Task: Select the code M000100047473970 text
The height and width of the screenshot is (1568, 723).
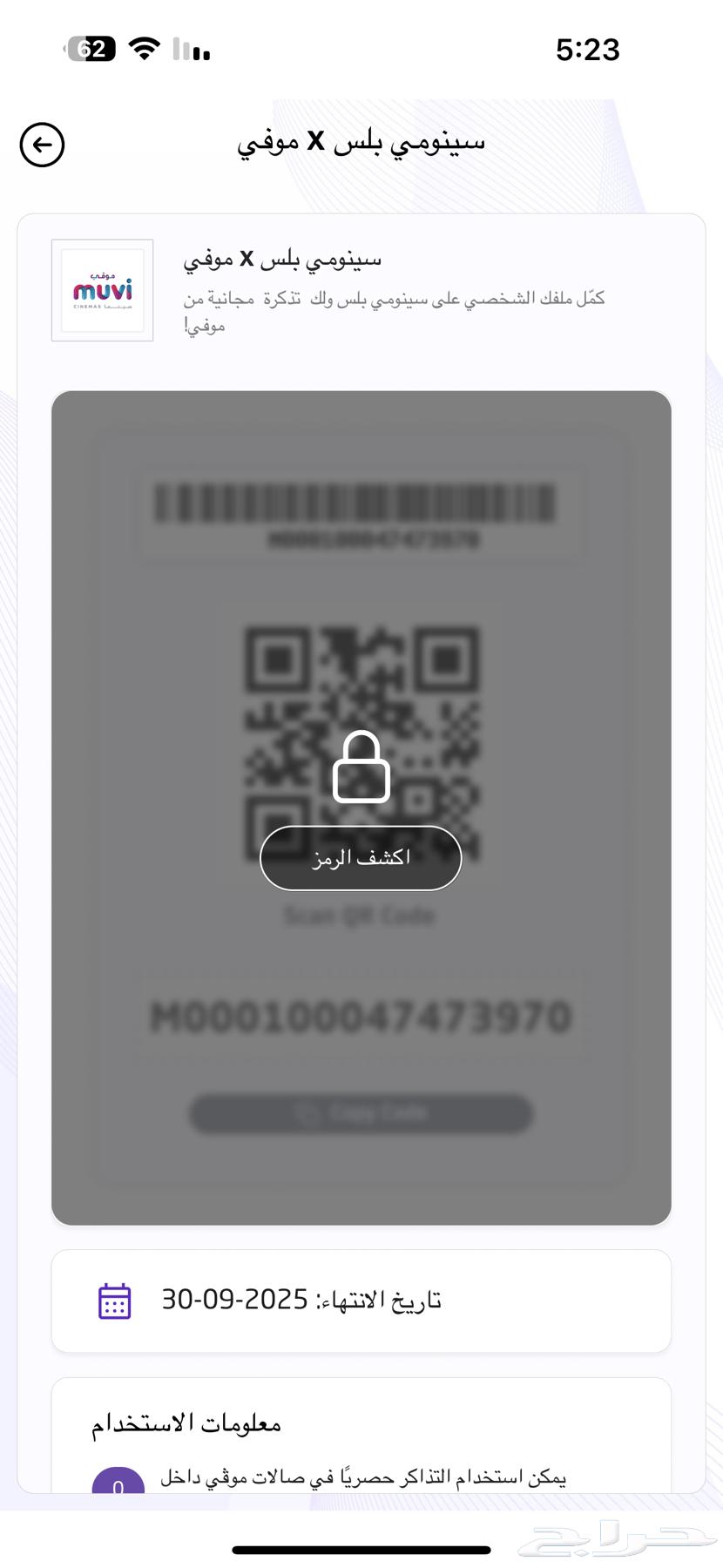Action: (x=360, y=1016)
